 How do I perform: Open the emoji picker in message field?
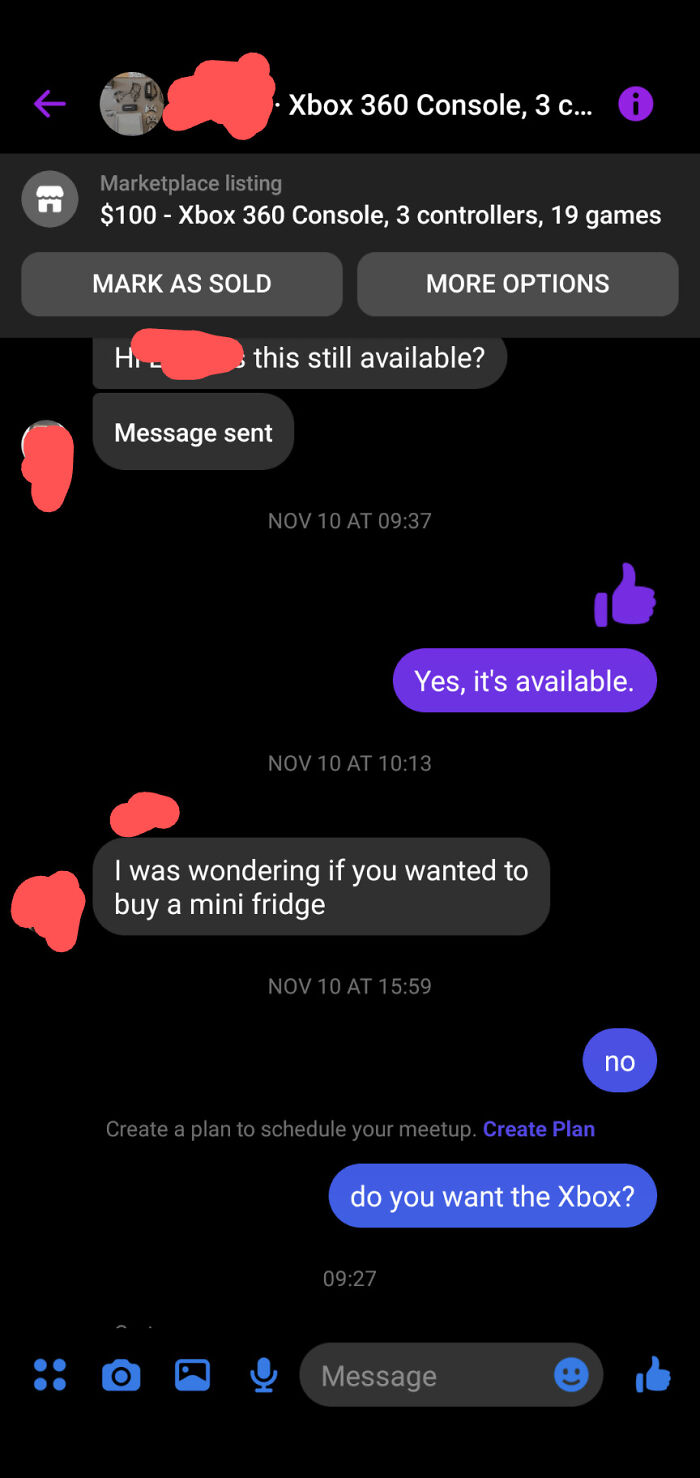tap(571, 1375)
